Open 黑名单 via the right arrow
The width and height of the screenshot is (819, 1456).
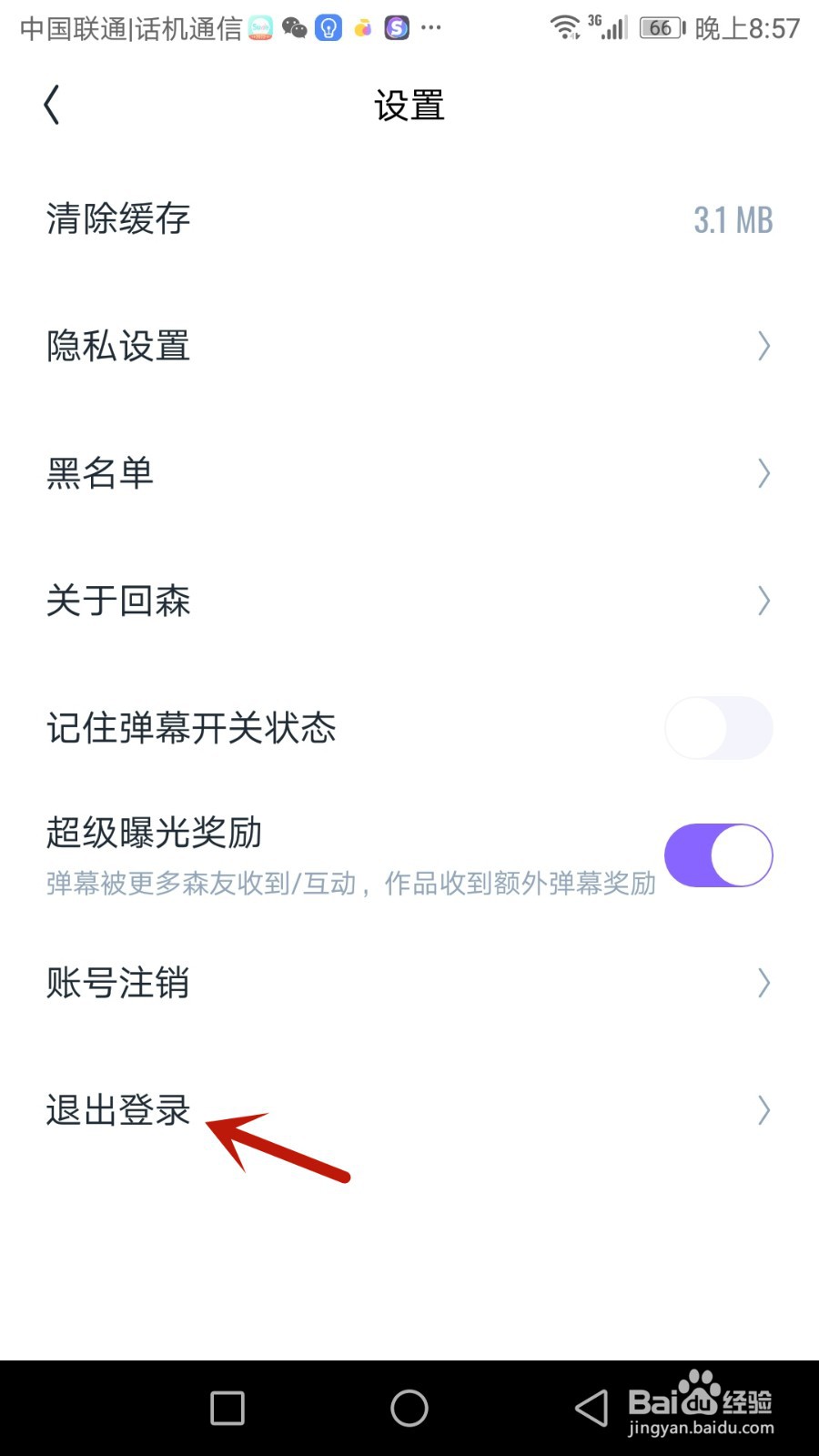tap(763, 473)
